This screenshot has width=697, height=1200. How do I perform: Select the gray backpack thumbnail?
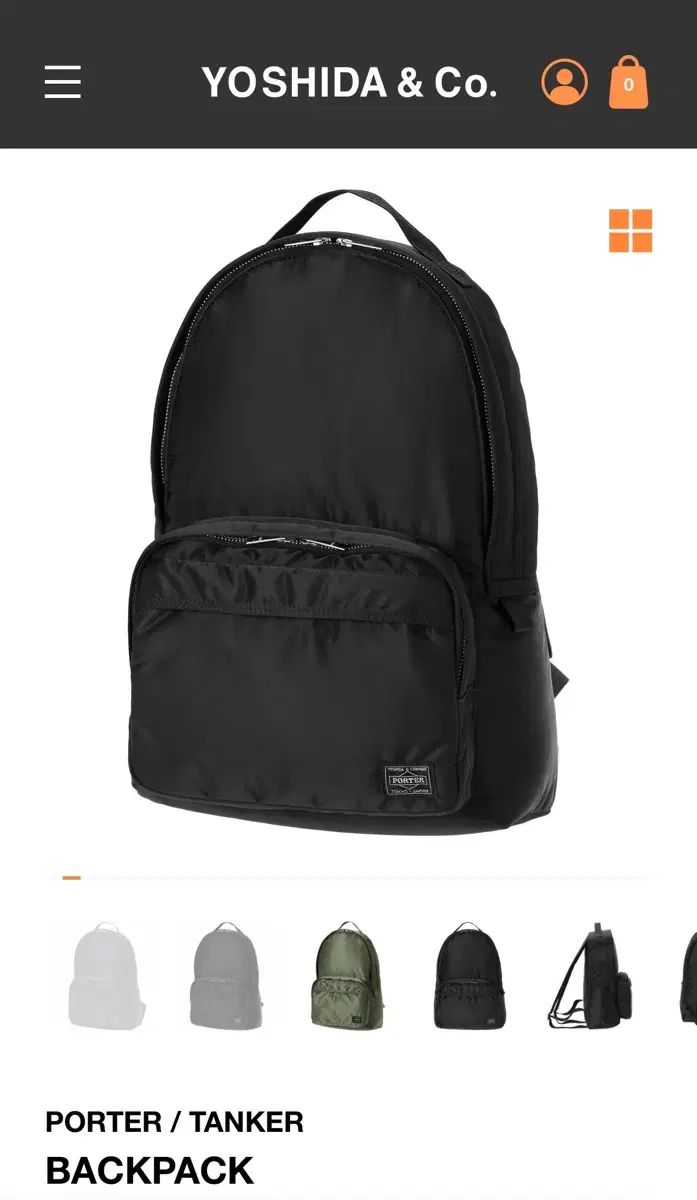coord(226,976)
